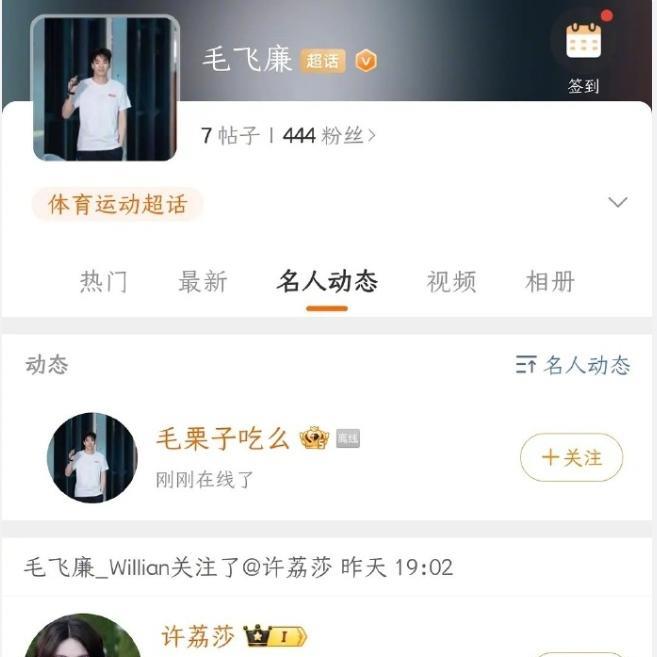Expand the 体育运动超话 dropdown chevron
The height and width of the screenshot is (657, 657).
click(618, 203)
